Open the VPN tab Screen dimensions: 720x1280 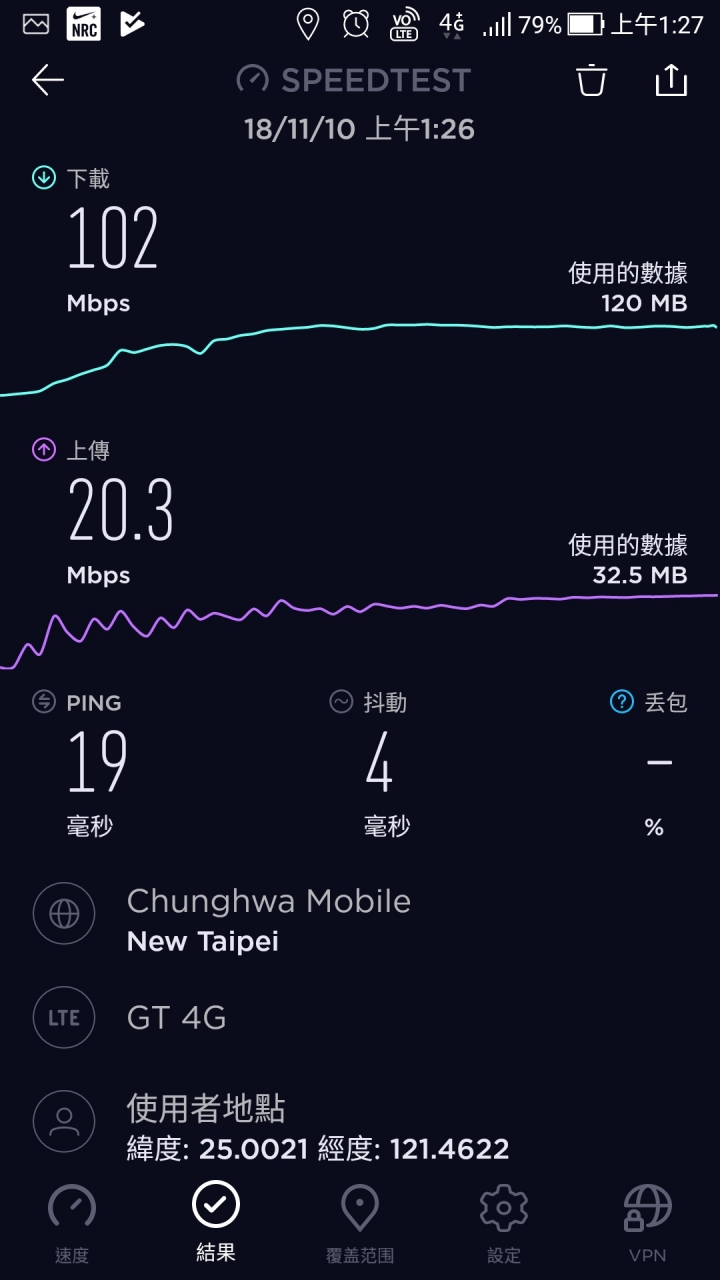point(648,1223)
